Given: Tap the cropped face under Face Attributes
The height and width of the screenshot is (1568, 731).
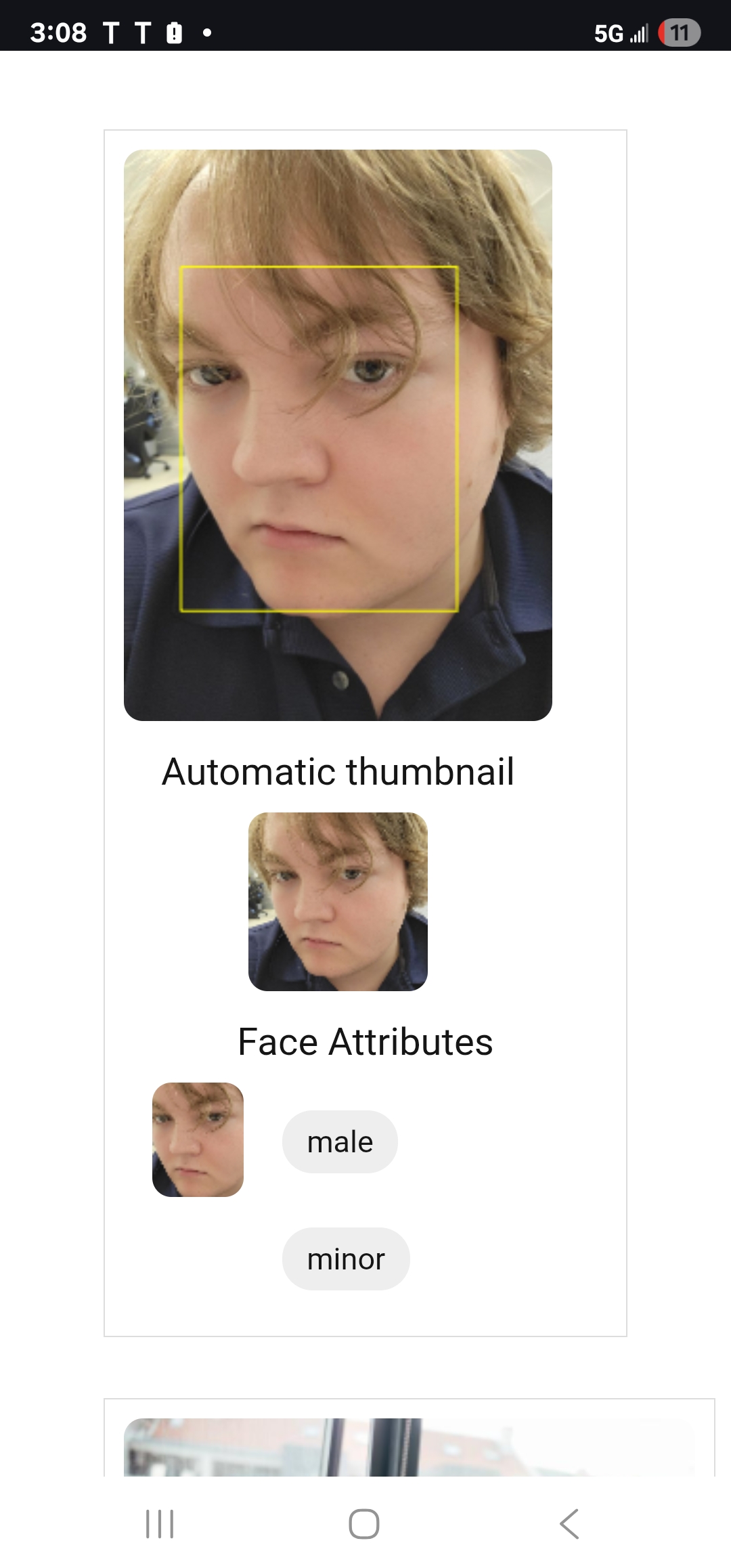Looking at the screenshot, I should [198, 1139].
